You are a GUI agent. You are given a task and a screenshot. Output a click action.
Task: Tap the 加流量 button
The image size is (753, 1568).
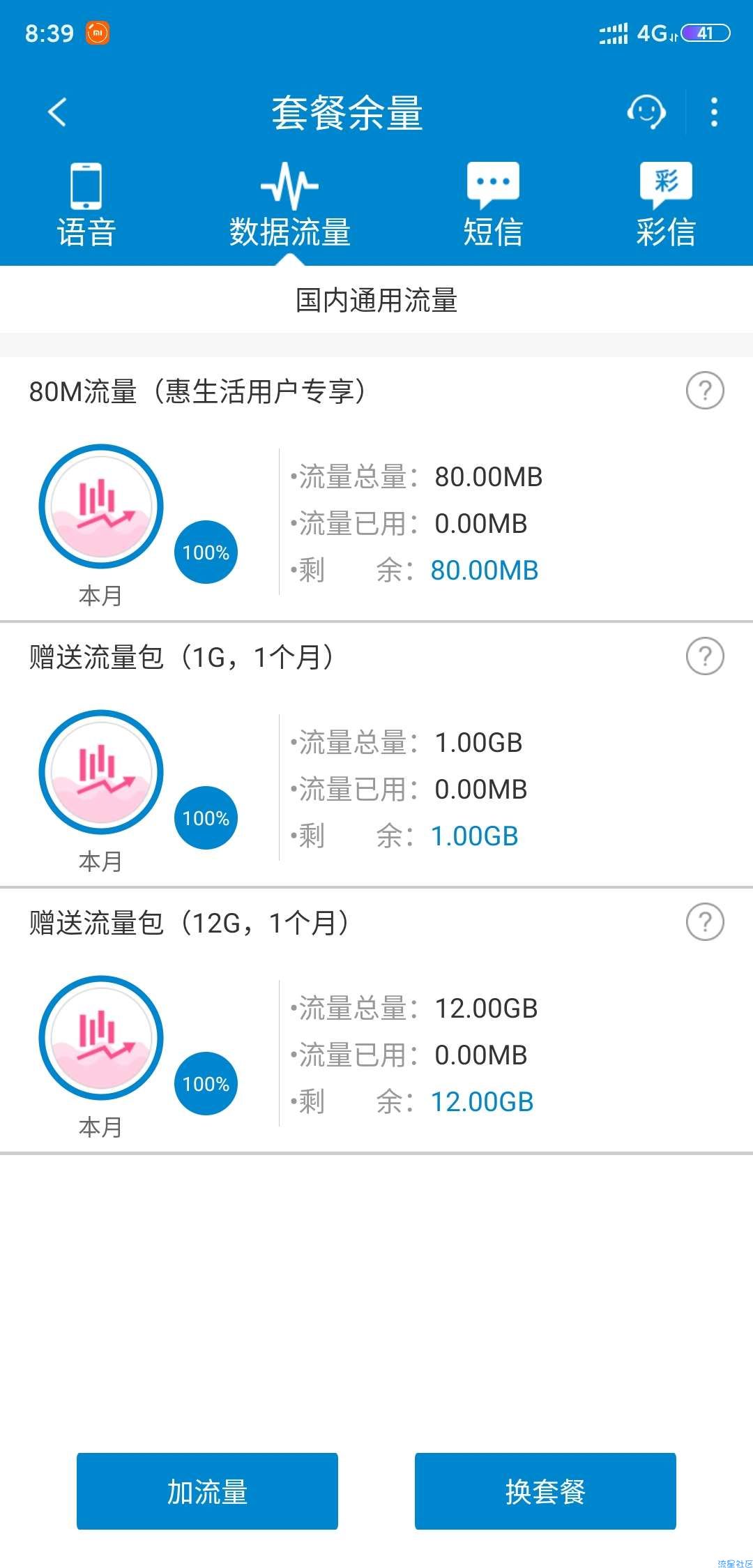[x=207, y=1491]
